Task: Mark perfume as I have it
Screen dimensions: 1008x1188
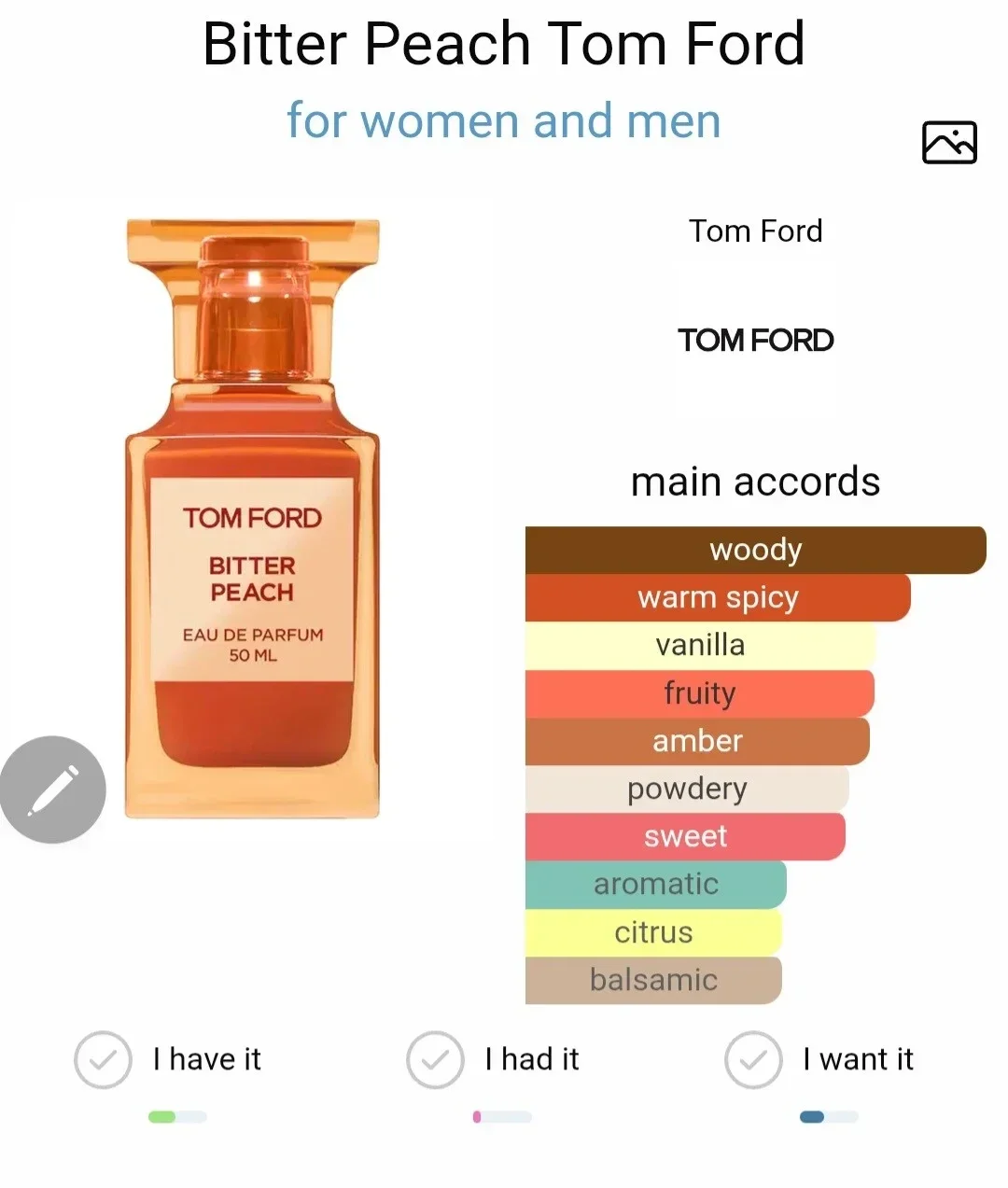Action: 103,1059
